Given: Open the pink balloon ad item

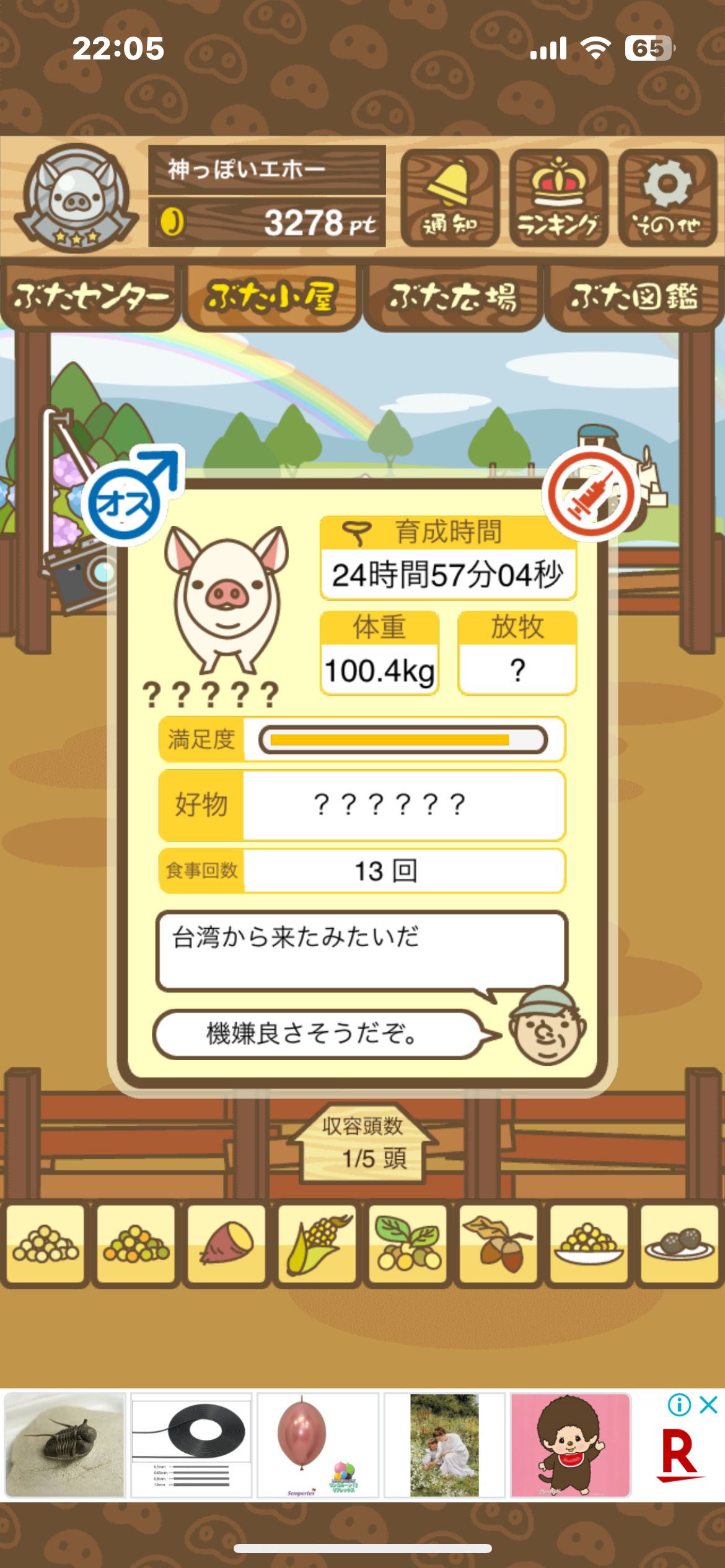Looking at the screenshot, I should tap(318, 1445).
